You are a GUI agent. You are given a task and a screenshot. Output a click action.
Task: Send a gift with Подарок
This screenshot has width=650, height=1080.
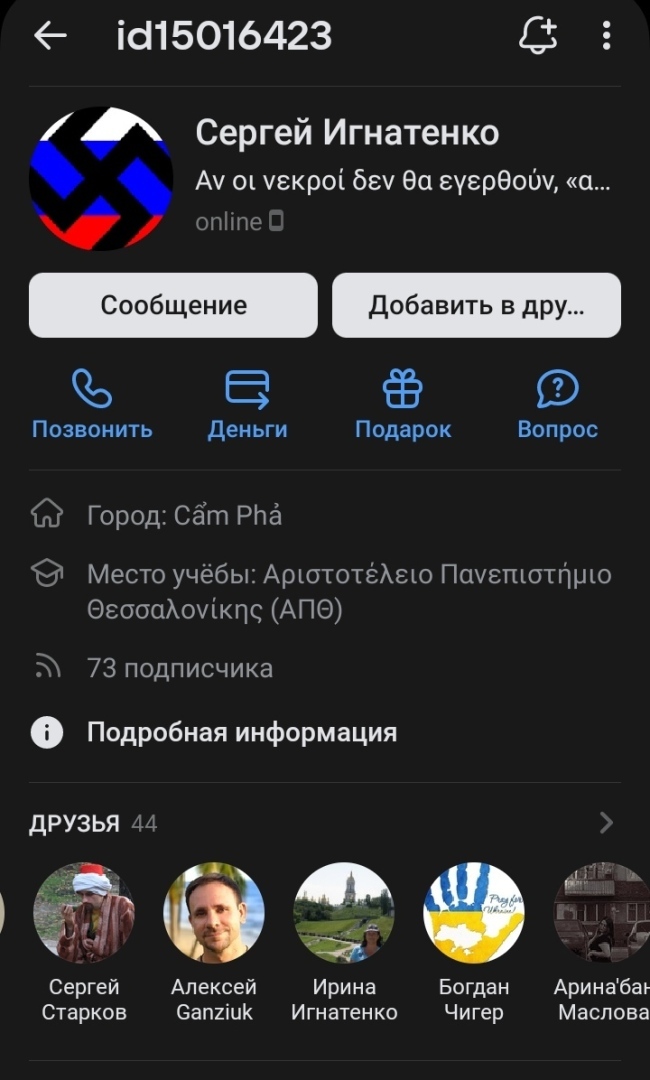point(403,404)
